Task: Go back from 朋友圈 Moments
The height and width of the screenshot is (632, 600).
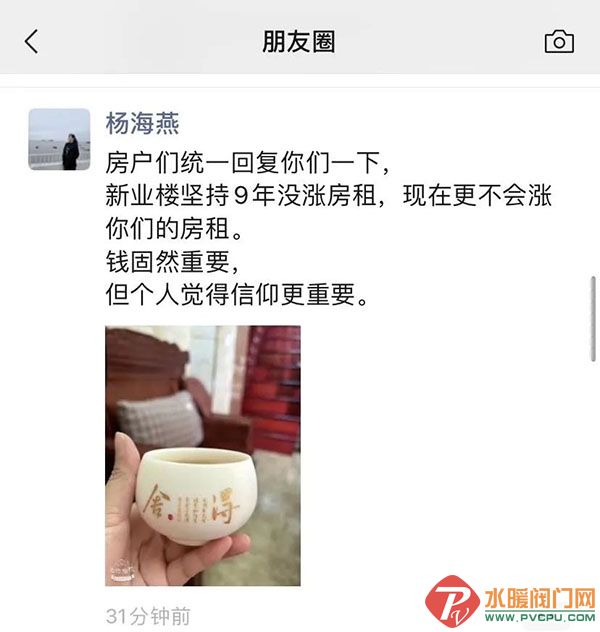Action: 31,41
